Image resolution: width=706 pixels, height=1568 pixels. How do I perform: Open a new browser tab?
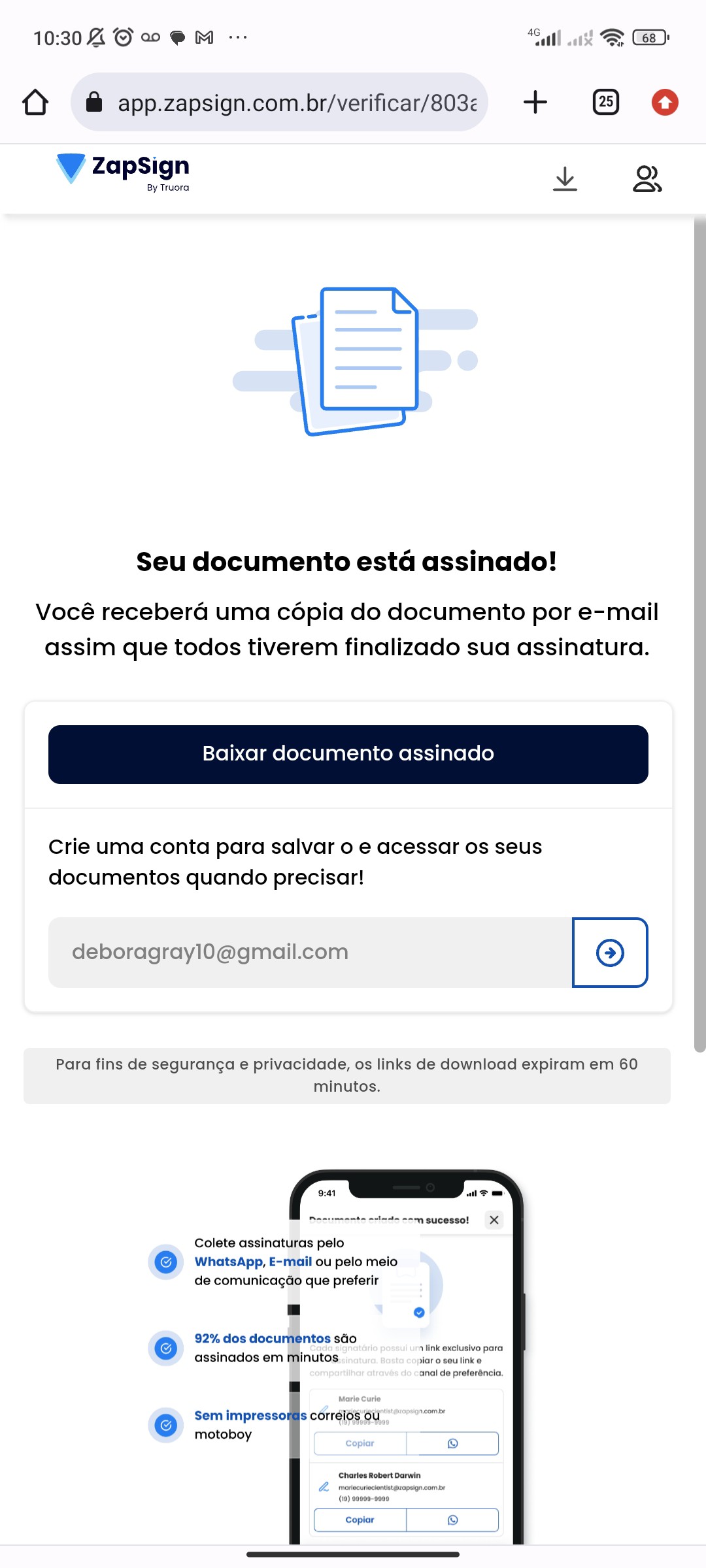[x=535, y=103]
